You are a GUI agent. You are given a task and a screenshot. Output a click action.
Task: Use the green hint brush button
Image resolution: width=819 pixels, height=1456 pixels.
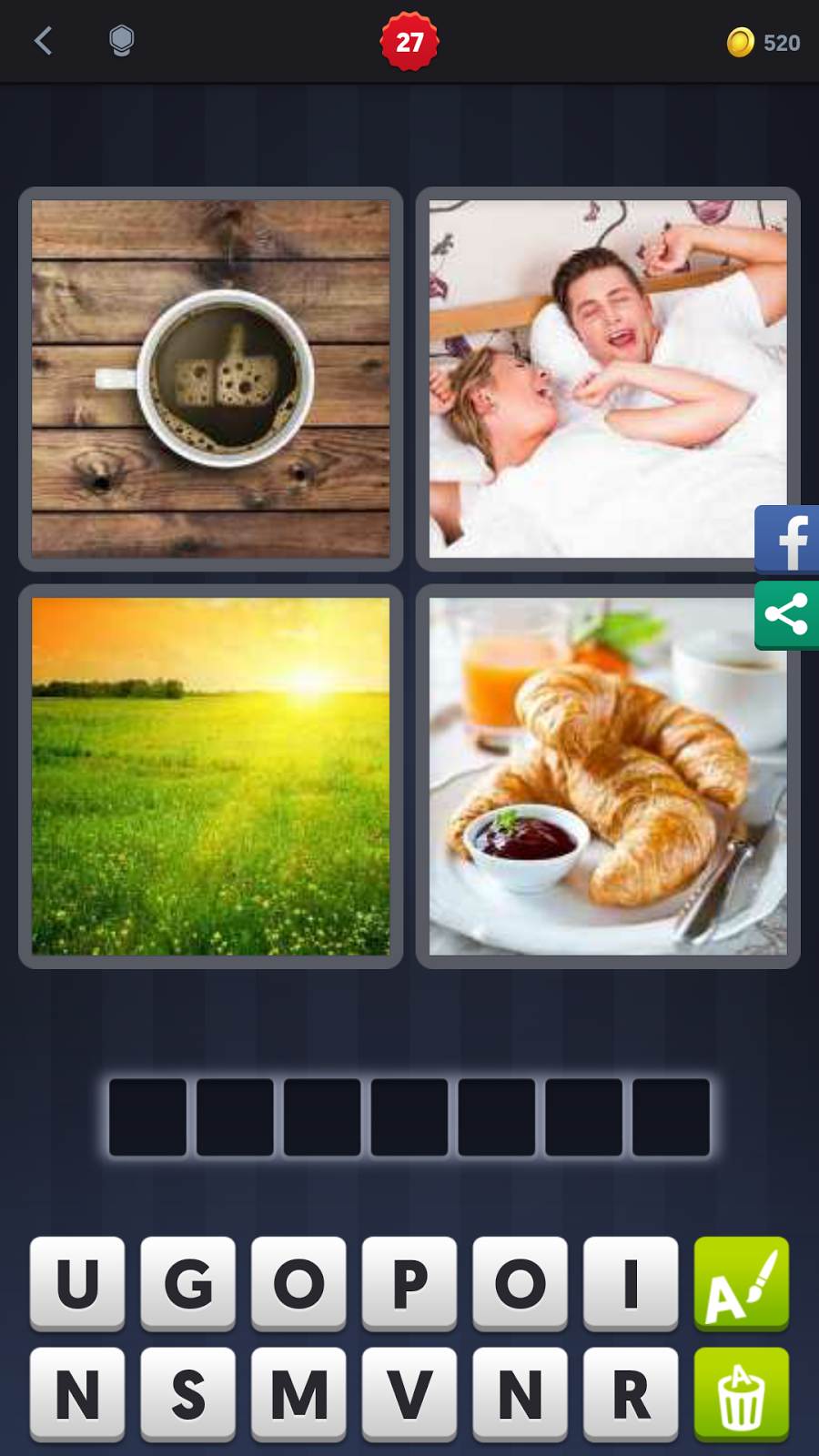coord(741,1284)
